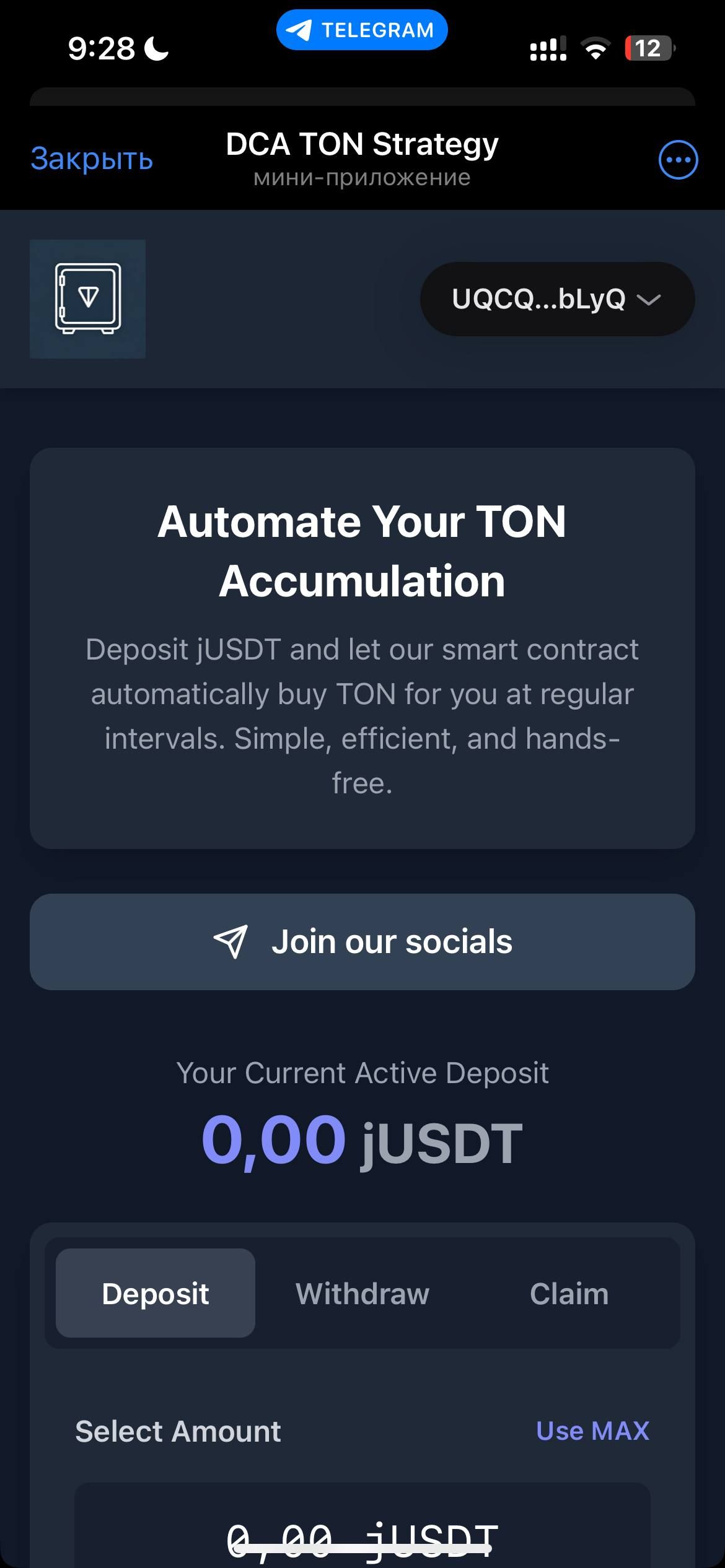Fill amount with Use MAX

pos(592,1431)
